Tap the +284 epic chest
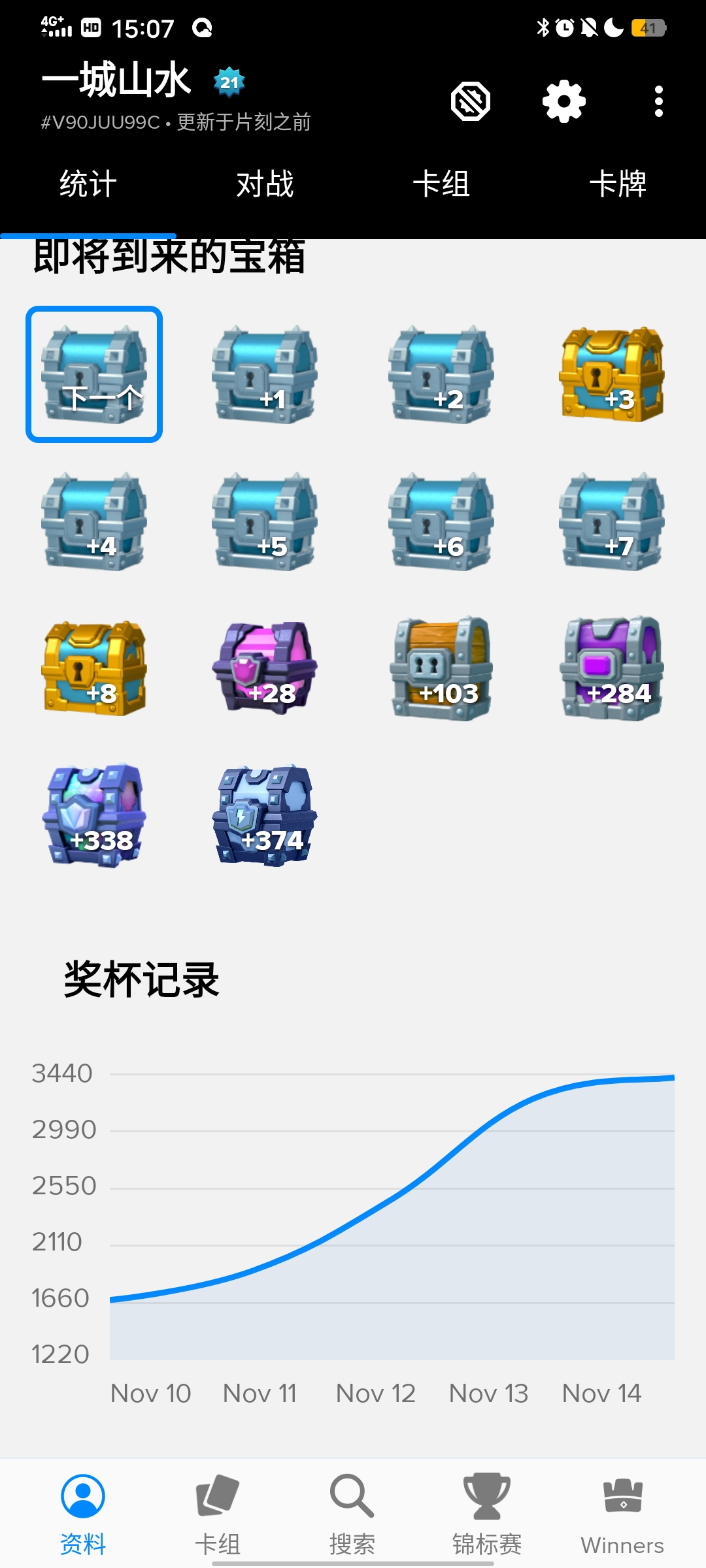This screenshot has width=706, height=1568. pos(612,668)
